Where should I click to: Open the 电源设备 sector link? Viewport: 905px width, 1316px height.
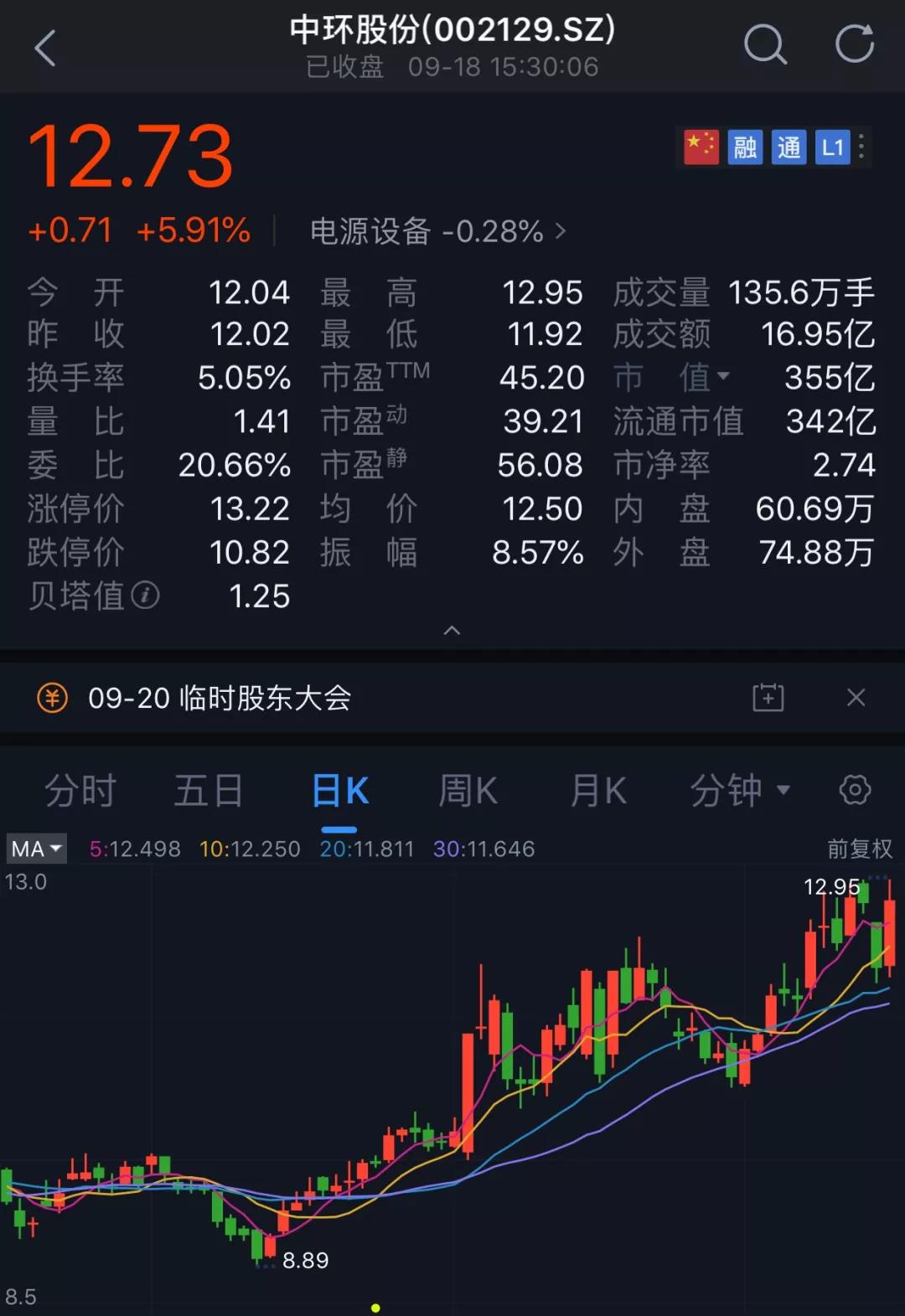pyautogui.click(x=437, y=231)
